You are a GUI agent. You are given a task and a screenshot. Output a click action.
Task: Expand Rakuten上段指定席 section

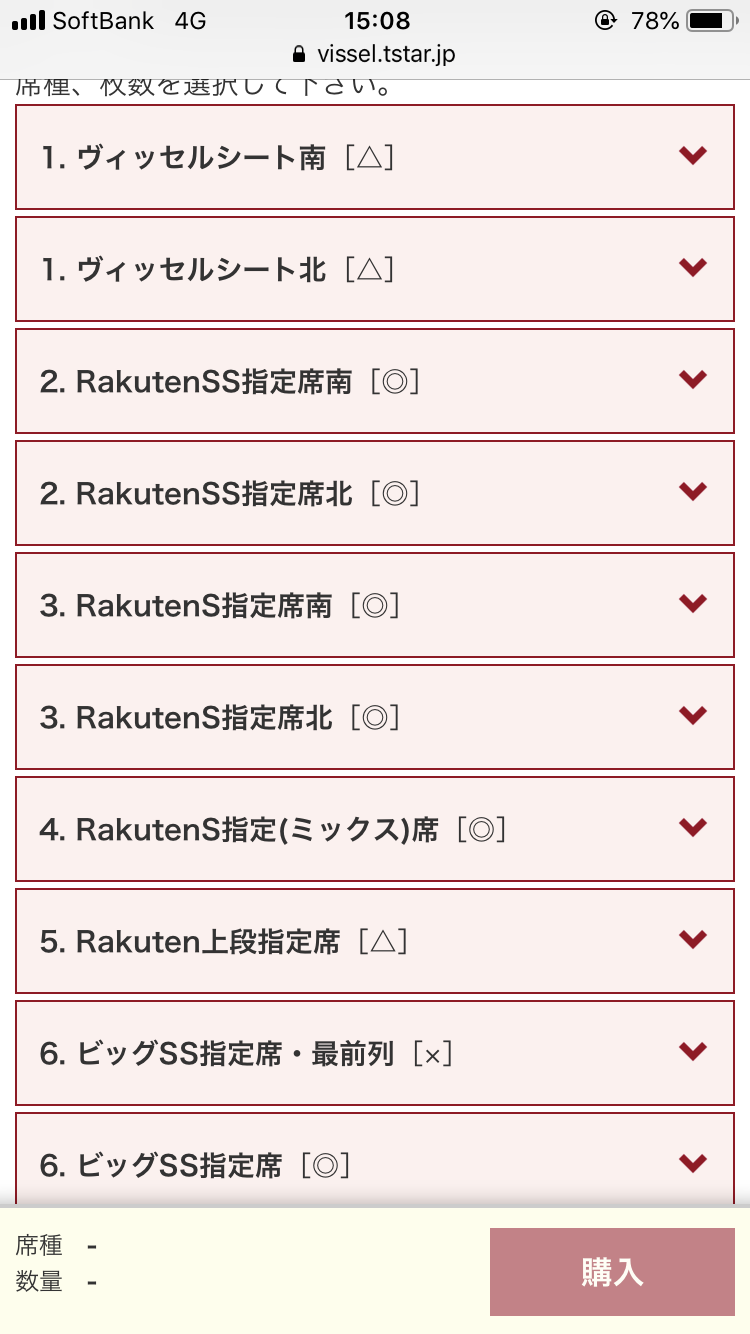(x=375, y=941)
